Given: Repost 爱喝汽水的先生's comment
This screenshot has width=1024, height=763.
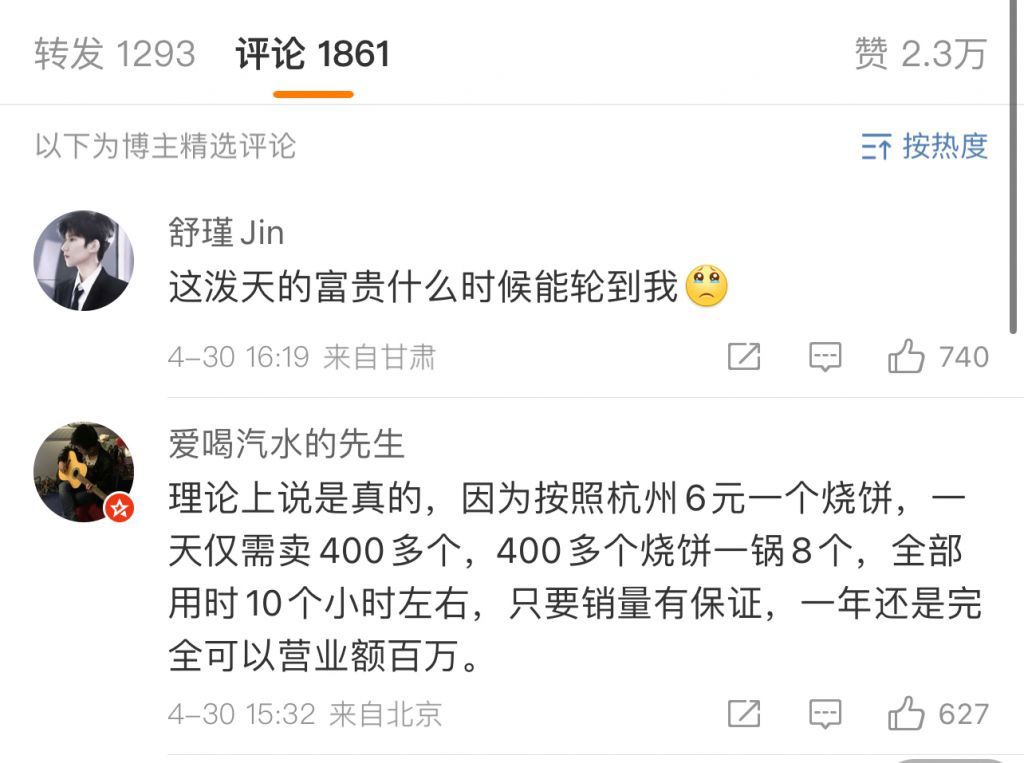Looking at the screenshot, I should (x=744, y=714).
